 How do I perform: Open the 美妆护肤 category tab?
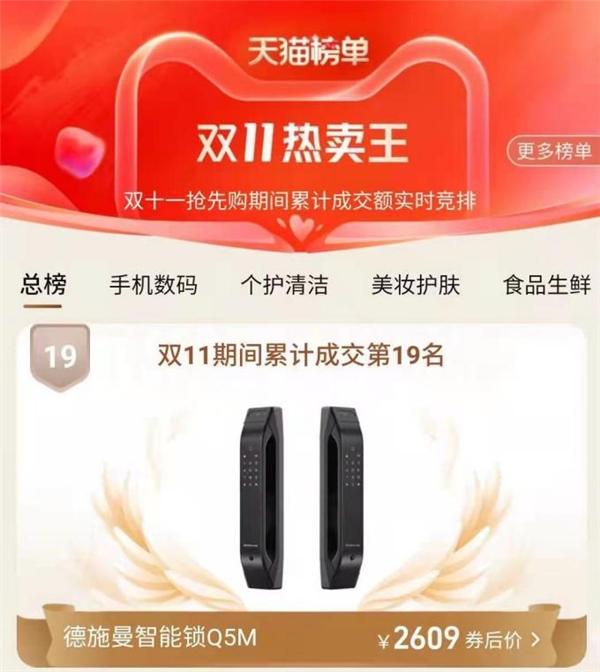415,285
